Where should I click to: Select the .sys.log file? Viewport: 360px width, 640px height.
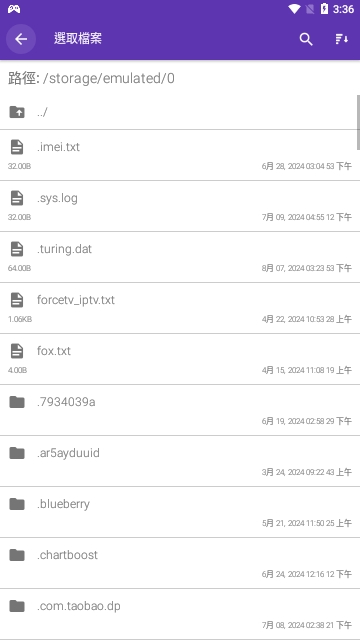[178, 206]
